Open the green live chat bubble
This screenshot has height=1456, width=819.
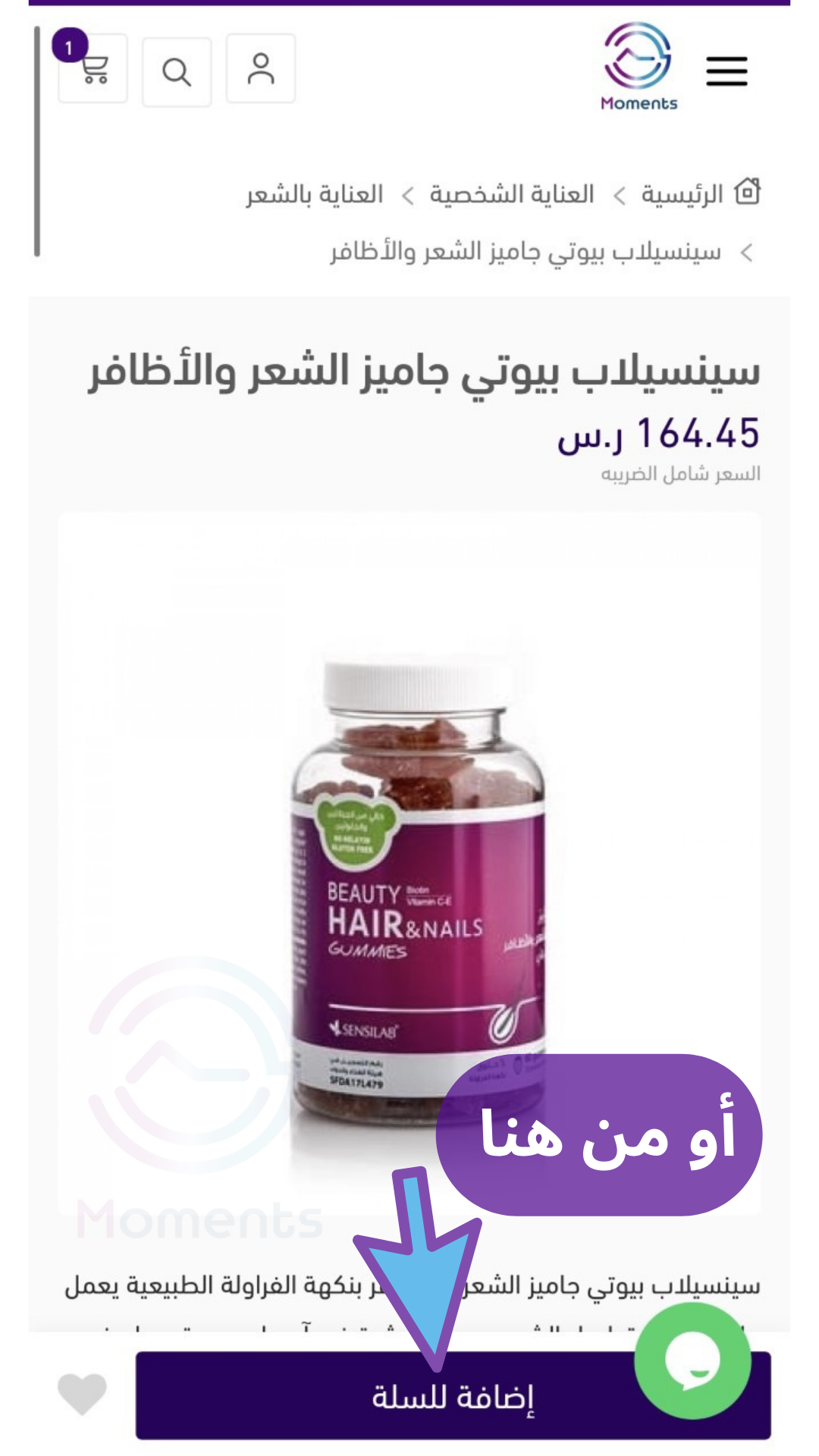(692, 1361)
